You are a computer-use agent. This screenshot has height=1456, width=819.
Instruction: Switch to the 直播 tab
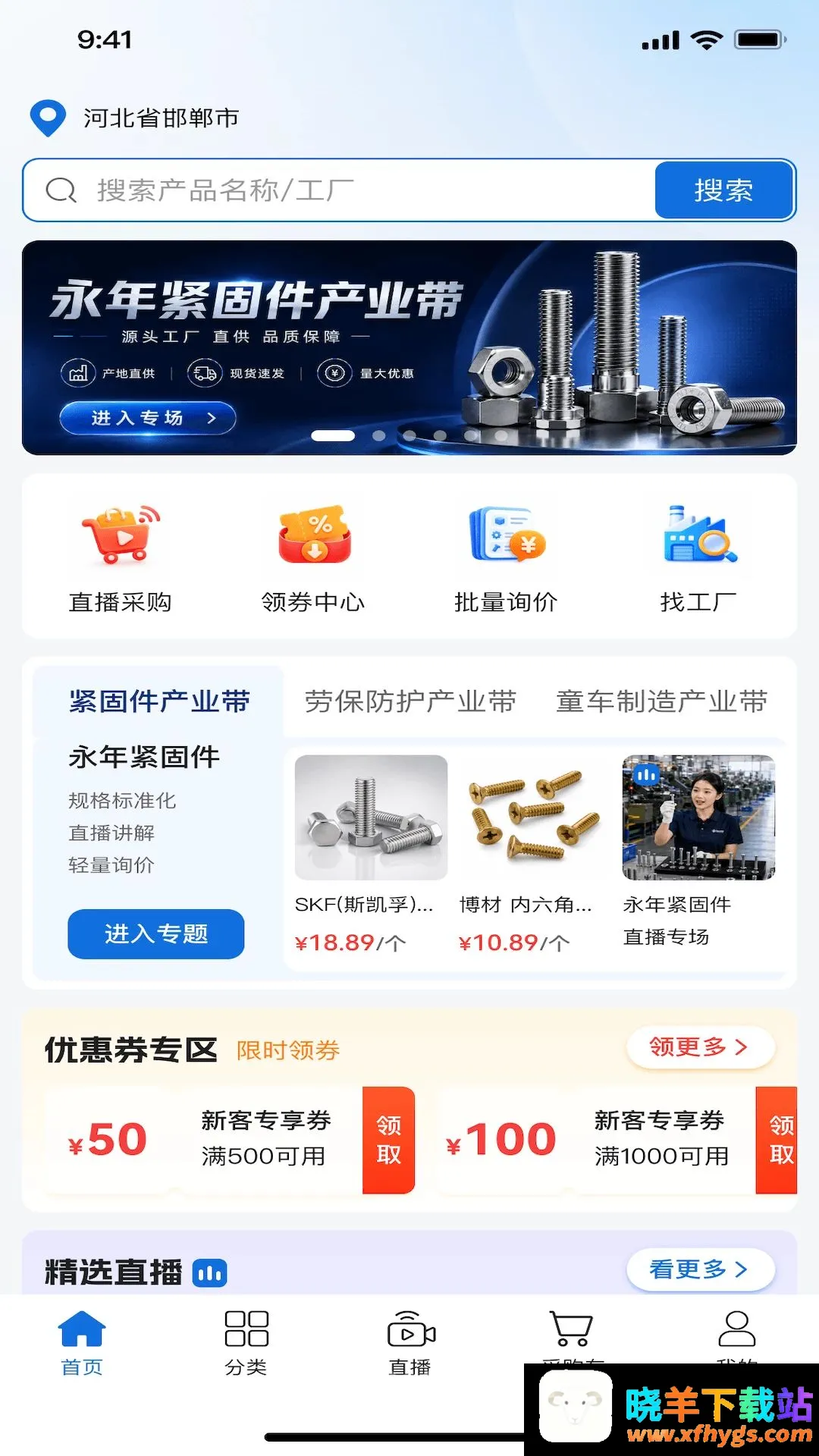point(410,1343)
